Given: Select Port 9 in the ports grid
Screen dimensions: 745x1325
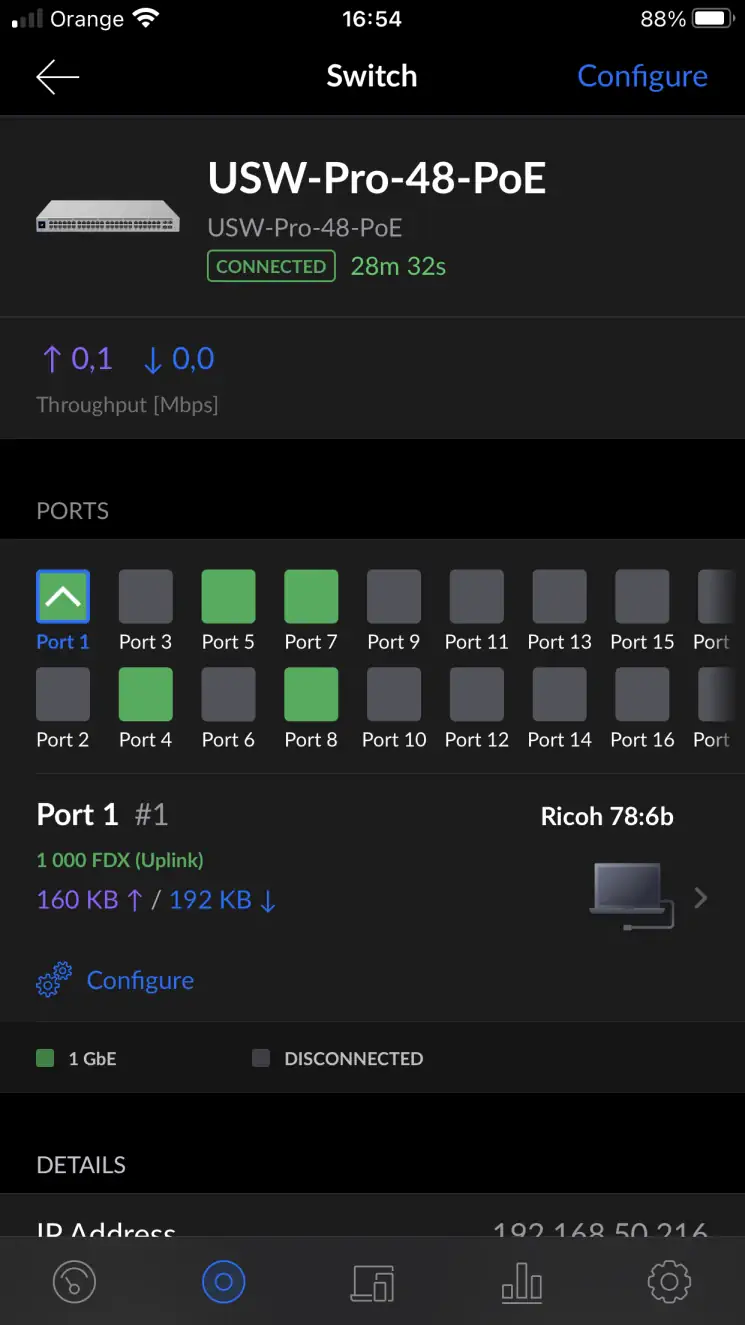Looking at the screenshot, I should pos(394,597).
